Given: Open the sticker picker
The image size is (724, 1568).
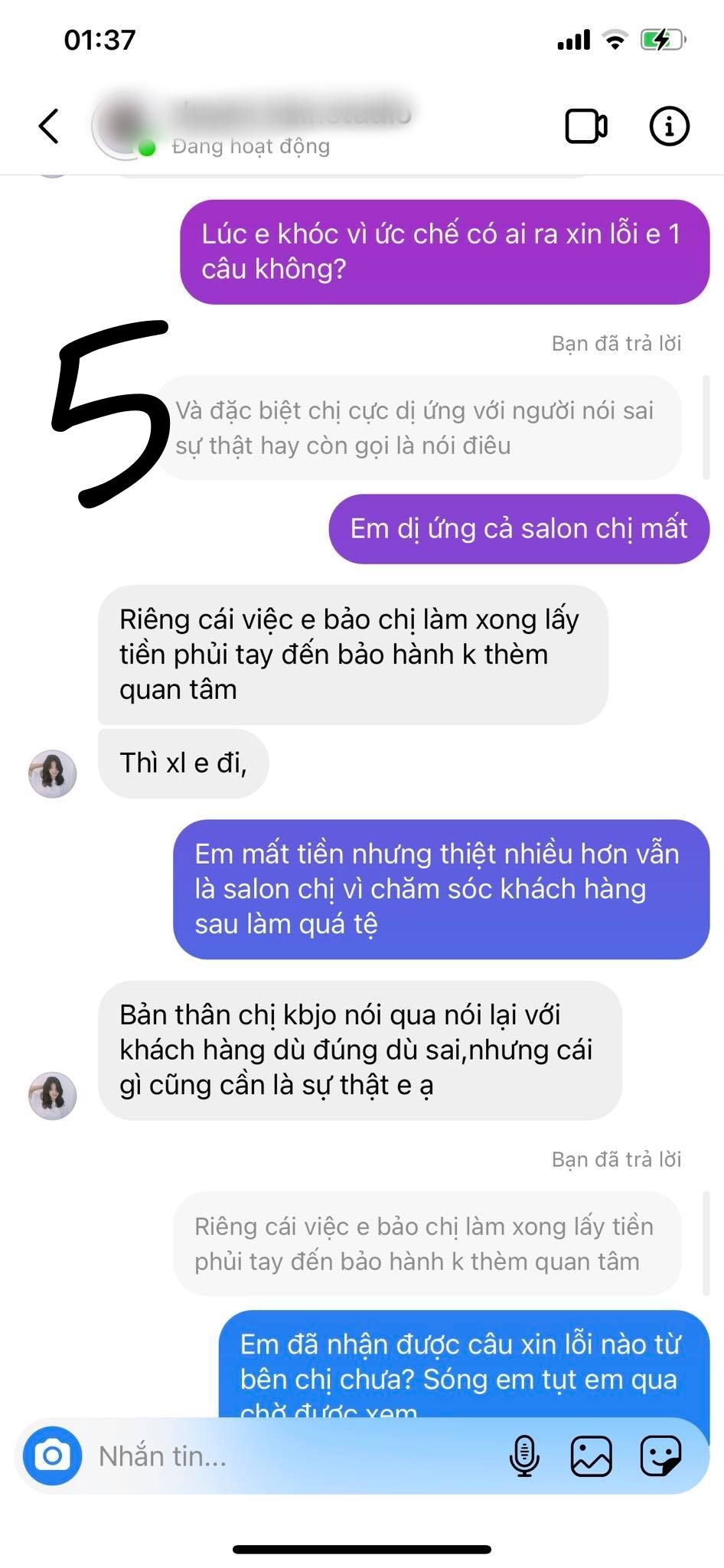Looking at the screenshot, I should (x=660, y=1455).
